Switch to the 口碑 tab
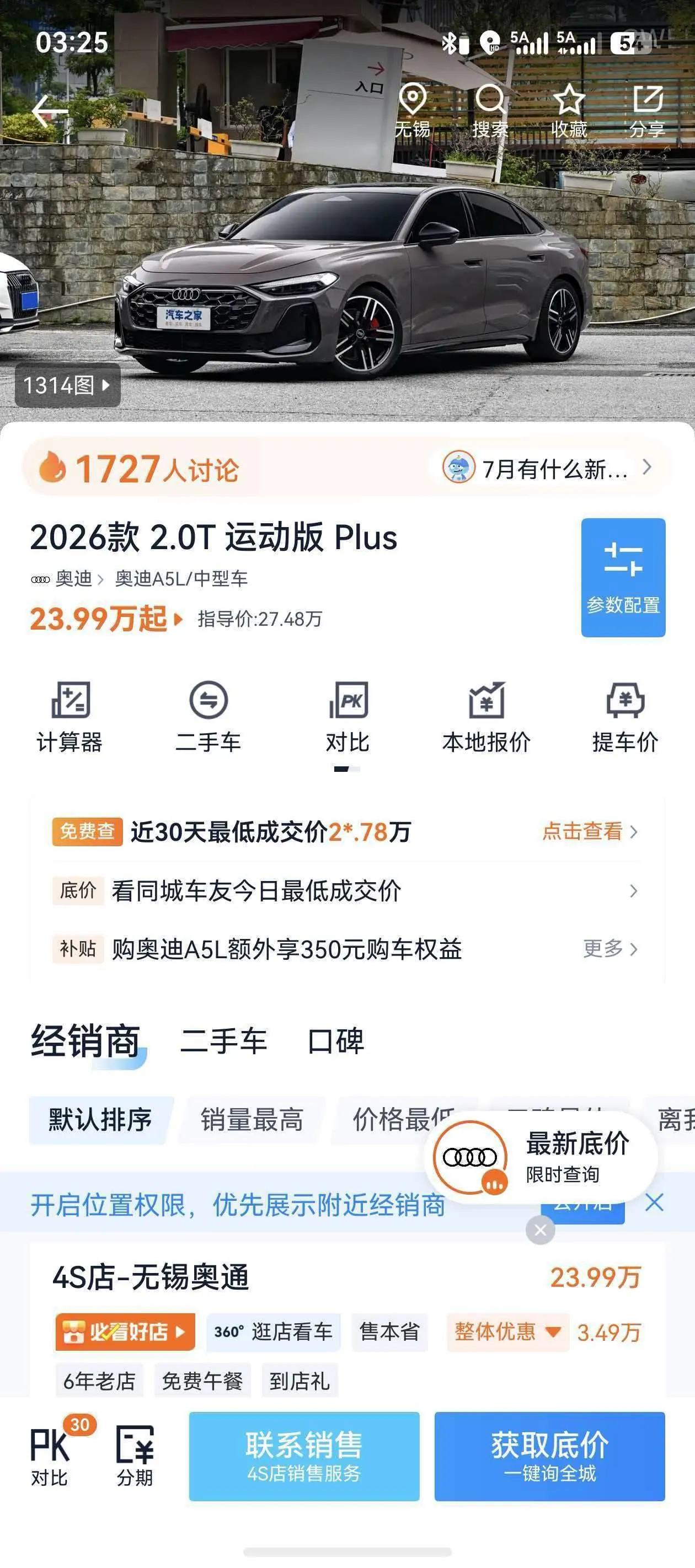The height and width of the screenshot is (1568, 695). pos(335,1041)
